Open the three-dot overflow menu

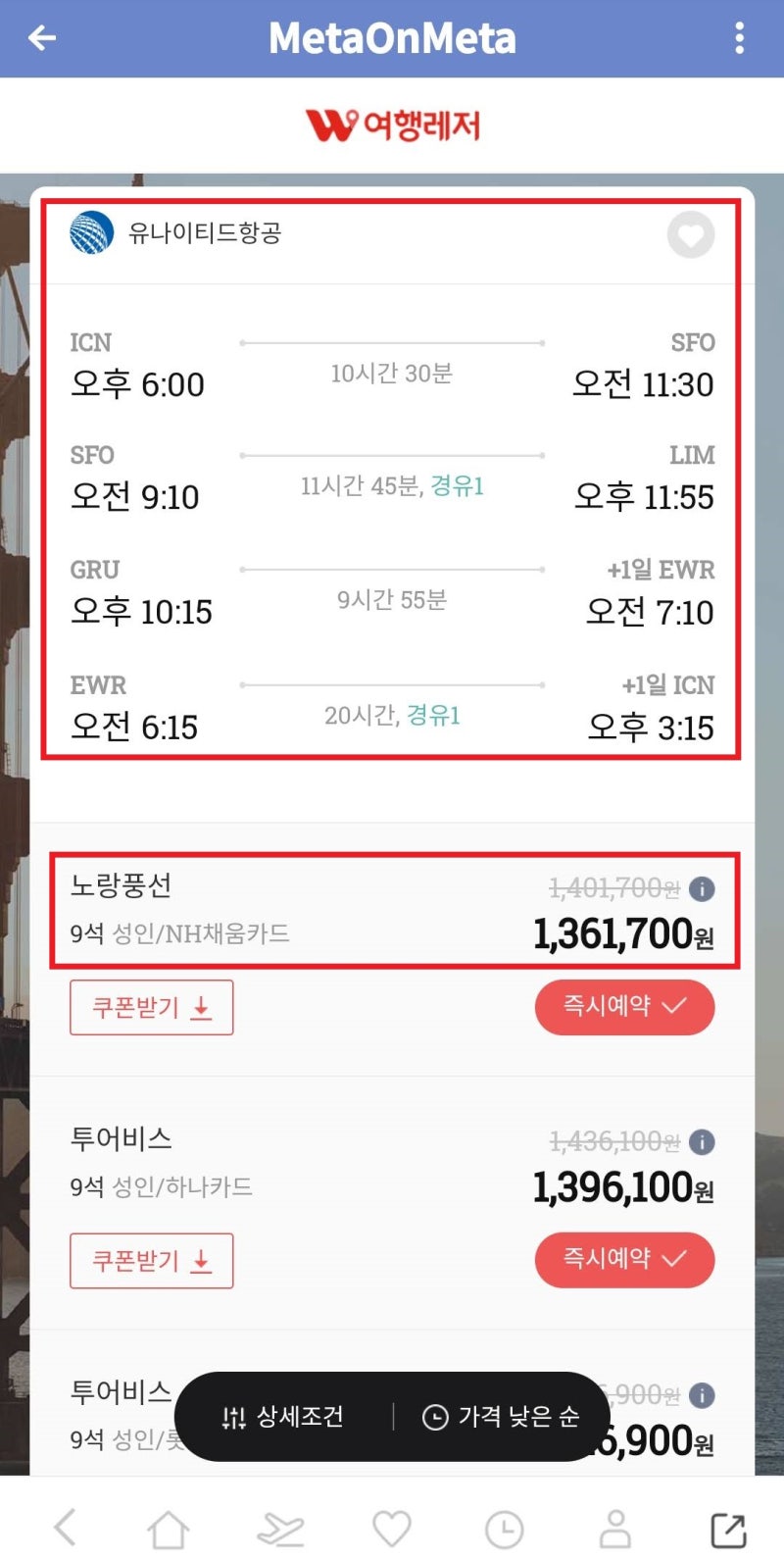pos(739,38)
